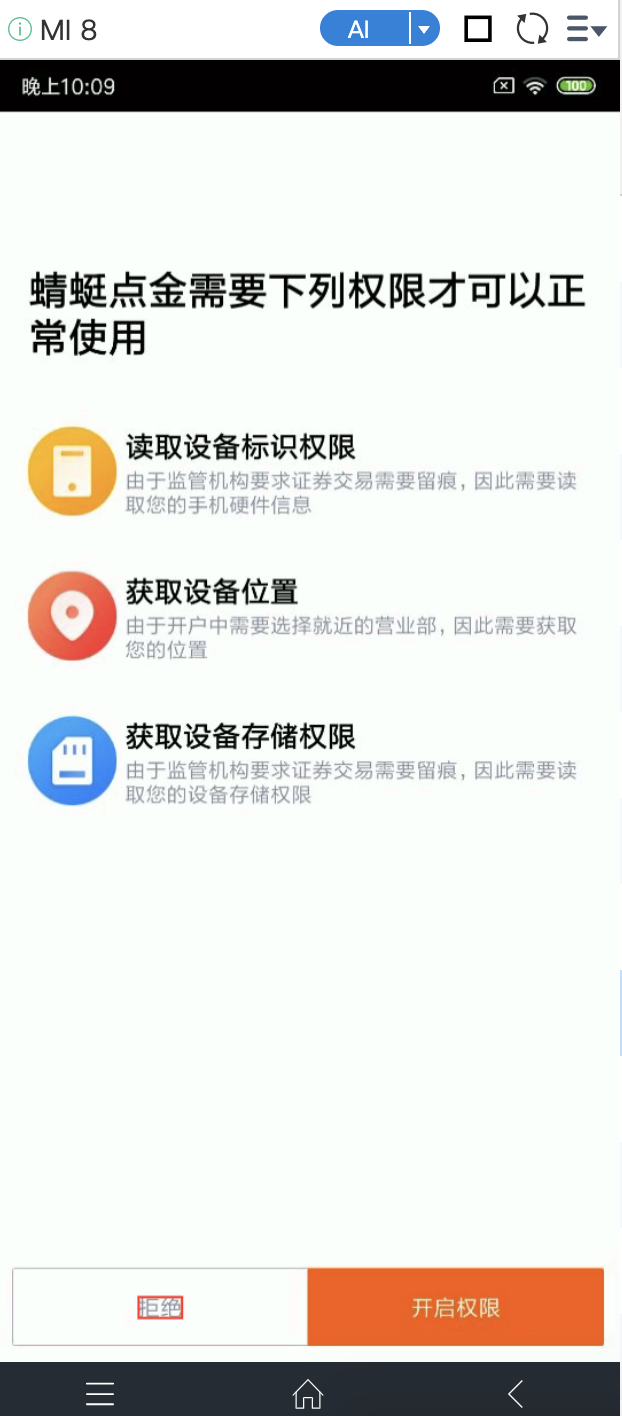Tap the square stop icon
Screen dimensions: 622x1416
(x=479, y=29)
